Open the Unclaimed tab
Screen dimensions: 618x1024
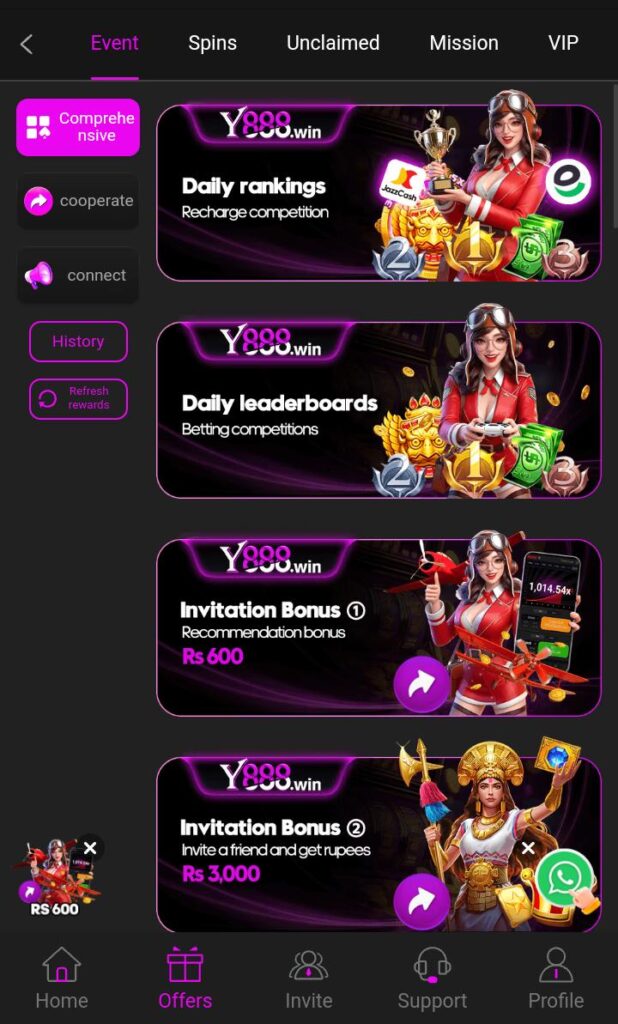[x=333, y=43]
